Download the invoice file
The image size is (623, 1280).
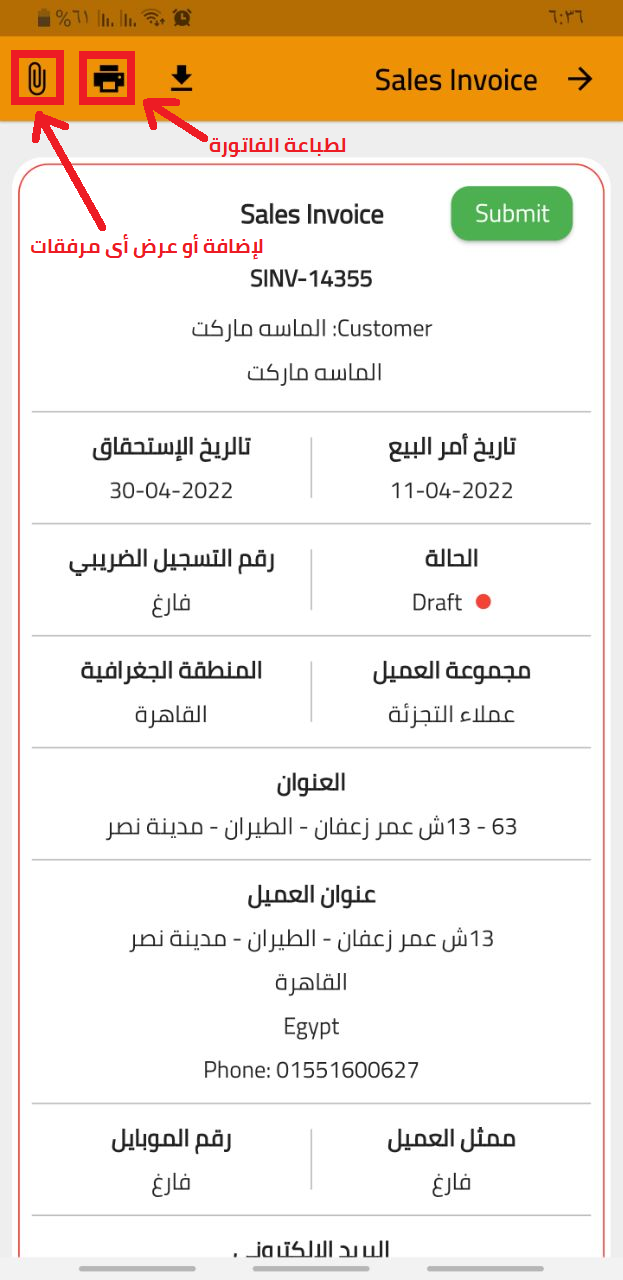click(181, 78)
